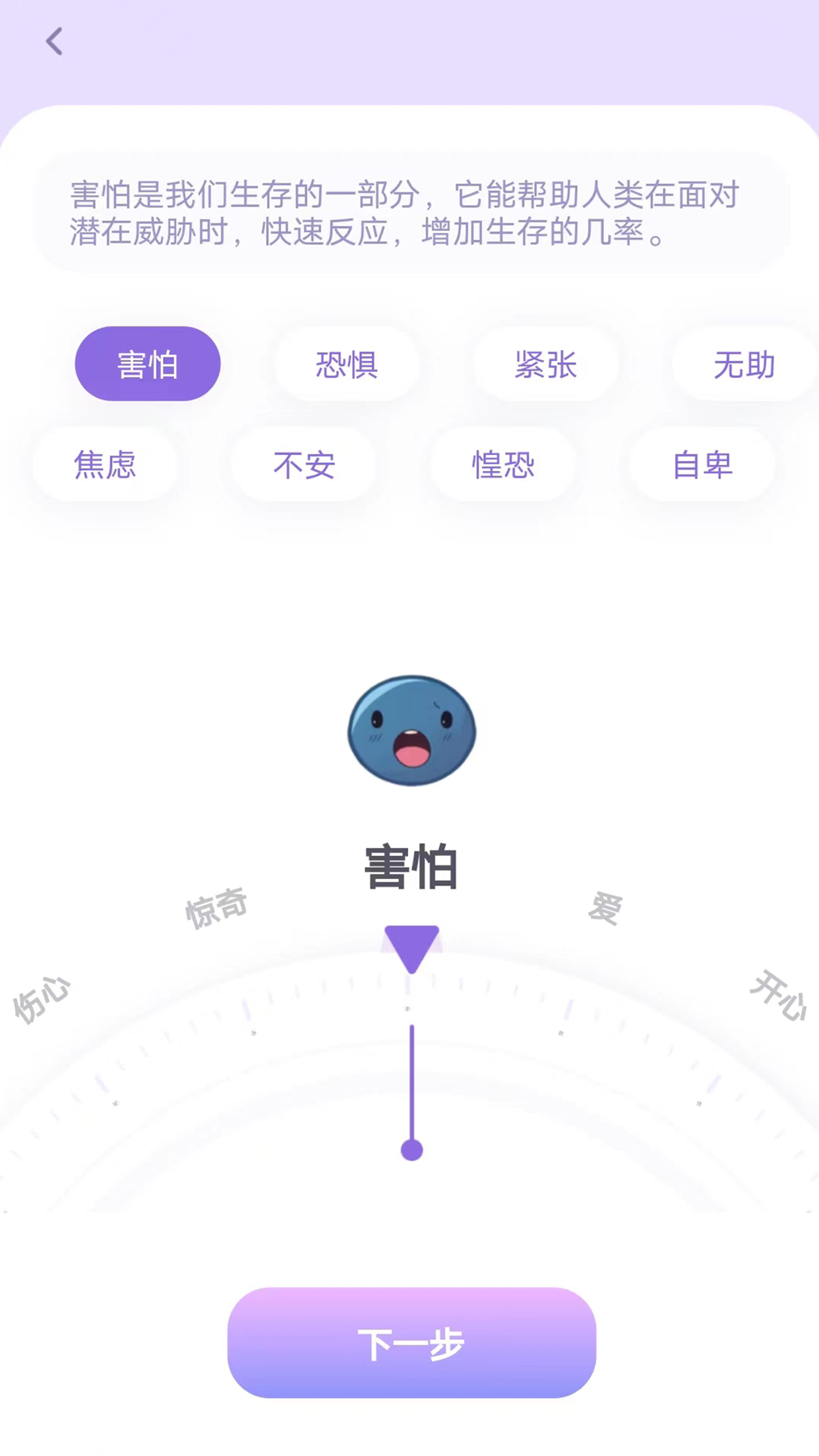Image resolution: width=819 pixels, height=1456 pixels.
Task: Switch the dial to 惊奇
Action: click(x=216, y=908)
